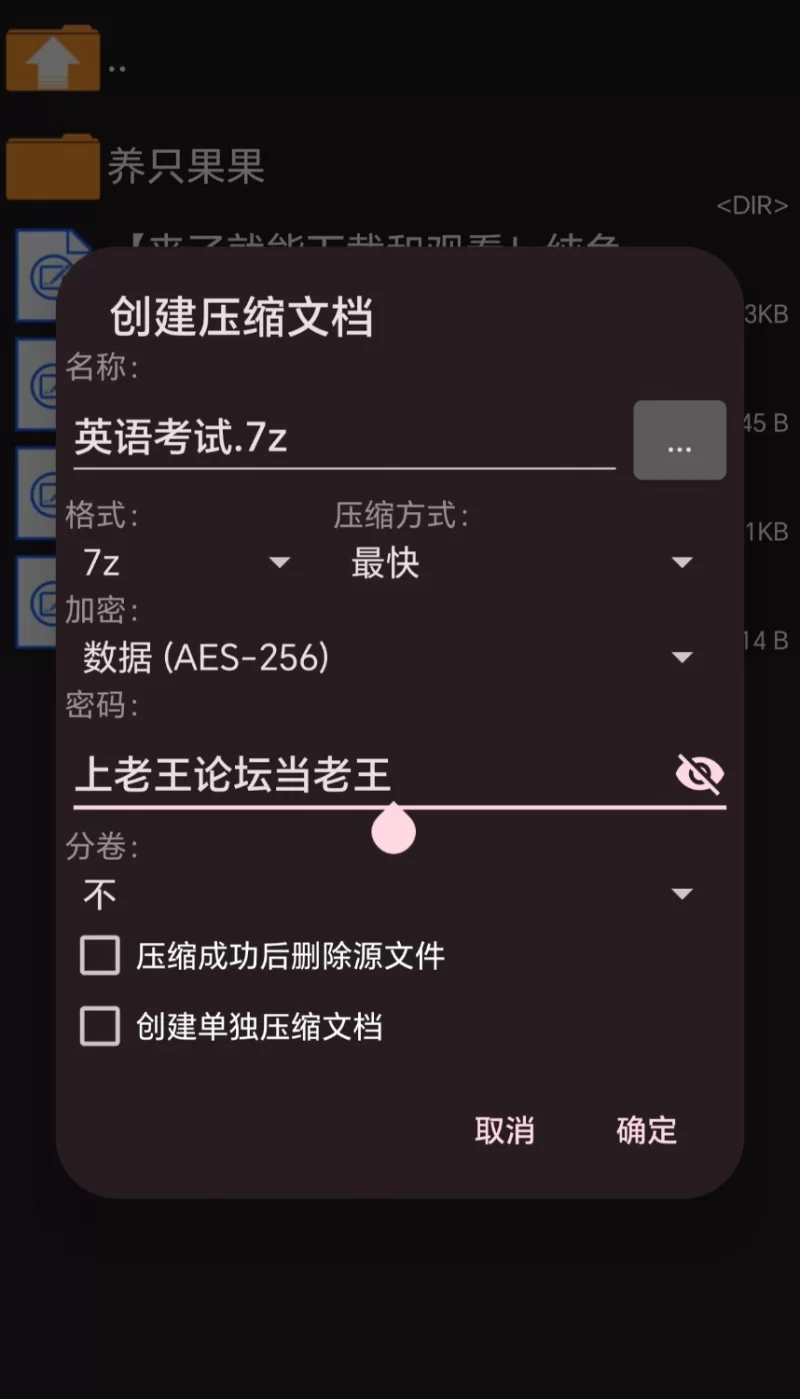Enable the 创建单独压缩文档 checkbox
This screenshot has height=1399, width=800.
pos(100,1027)
